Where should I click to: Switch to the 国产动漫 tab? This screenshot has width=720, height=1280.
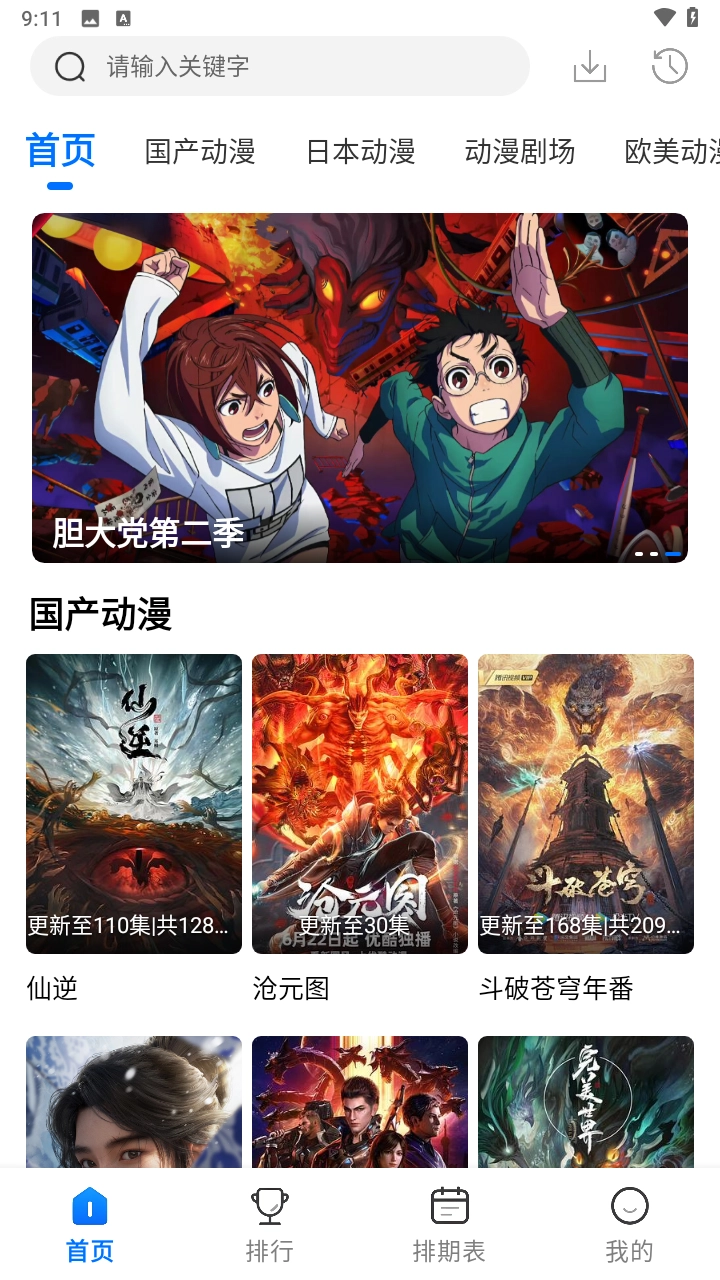[x=200, y=152]
